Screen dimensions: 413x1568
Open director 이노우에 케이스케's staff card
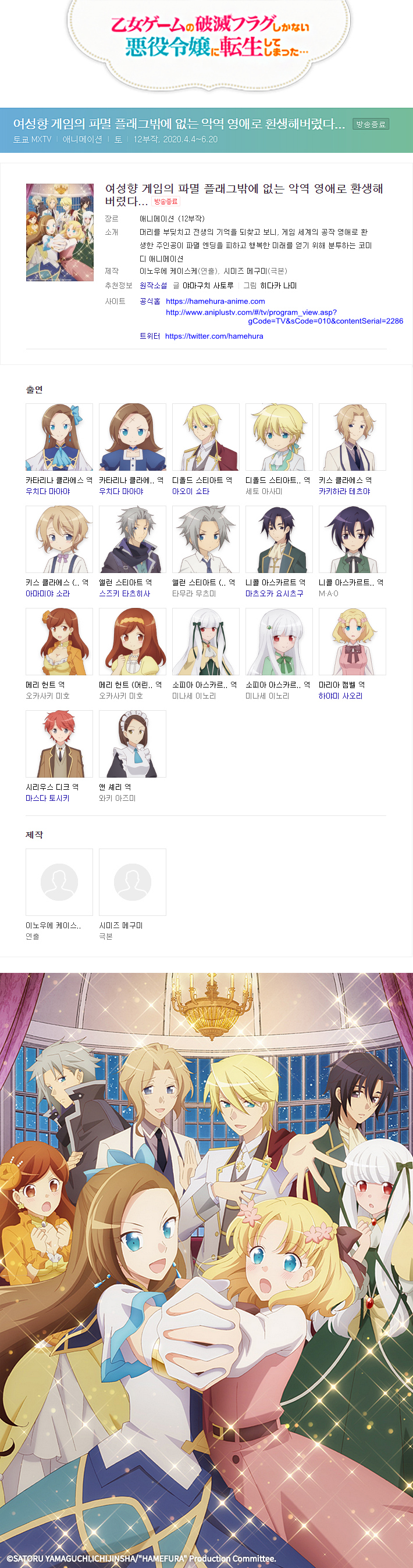coord(59,882)
